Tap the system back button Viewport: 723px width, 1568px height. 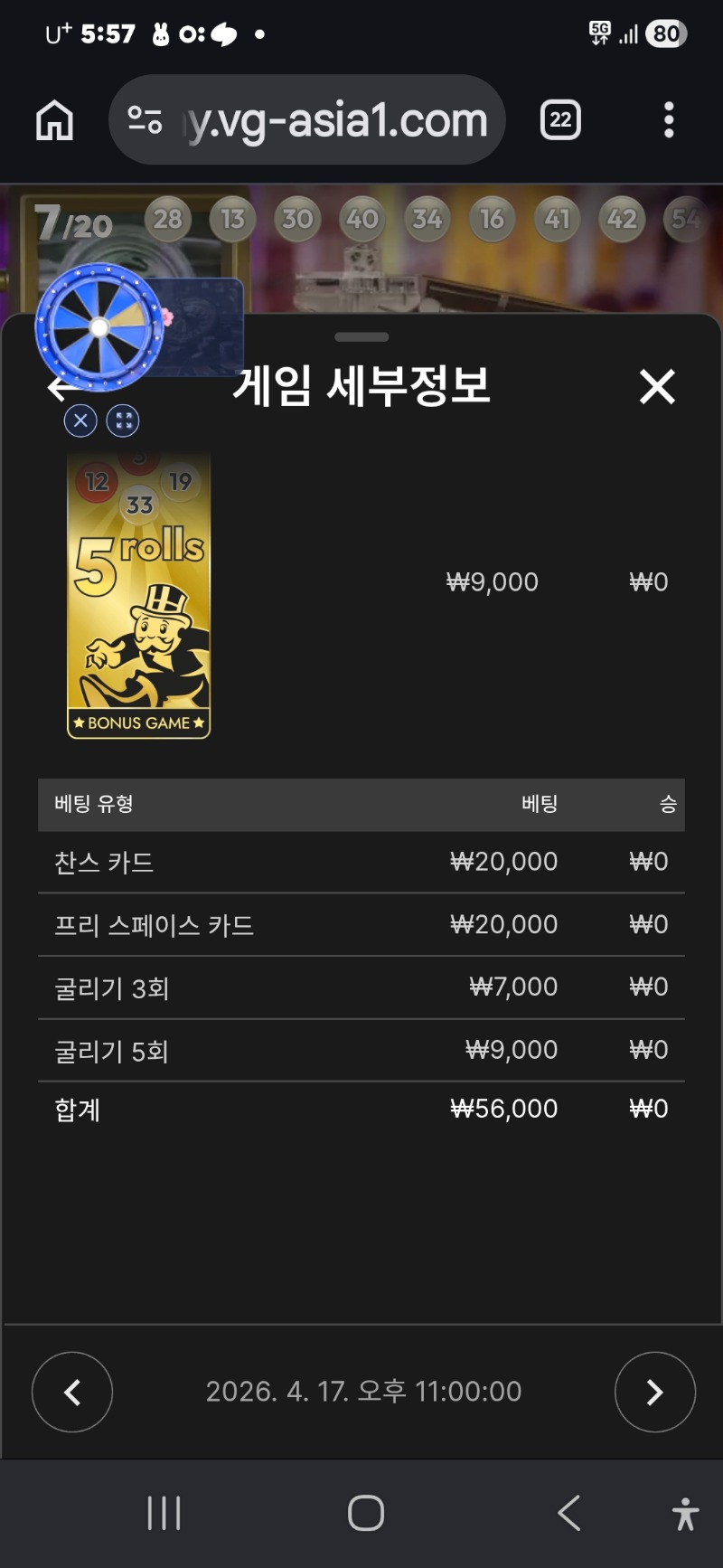click(x=568, y=1513)
